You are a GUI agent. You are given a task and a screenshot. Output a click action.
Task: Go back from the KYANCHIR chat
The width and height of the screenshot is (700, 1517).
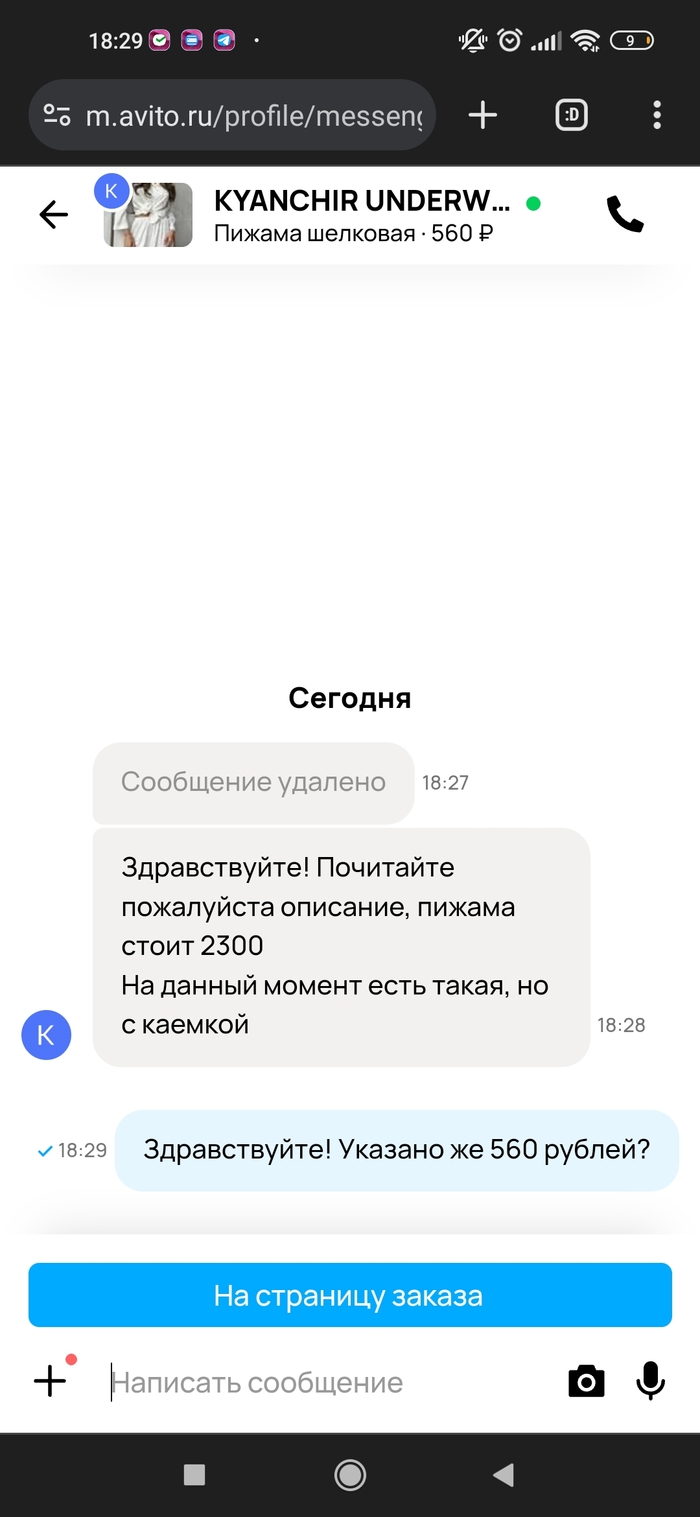53,214
